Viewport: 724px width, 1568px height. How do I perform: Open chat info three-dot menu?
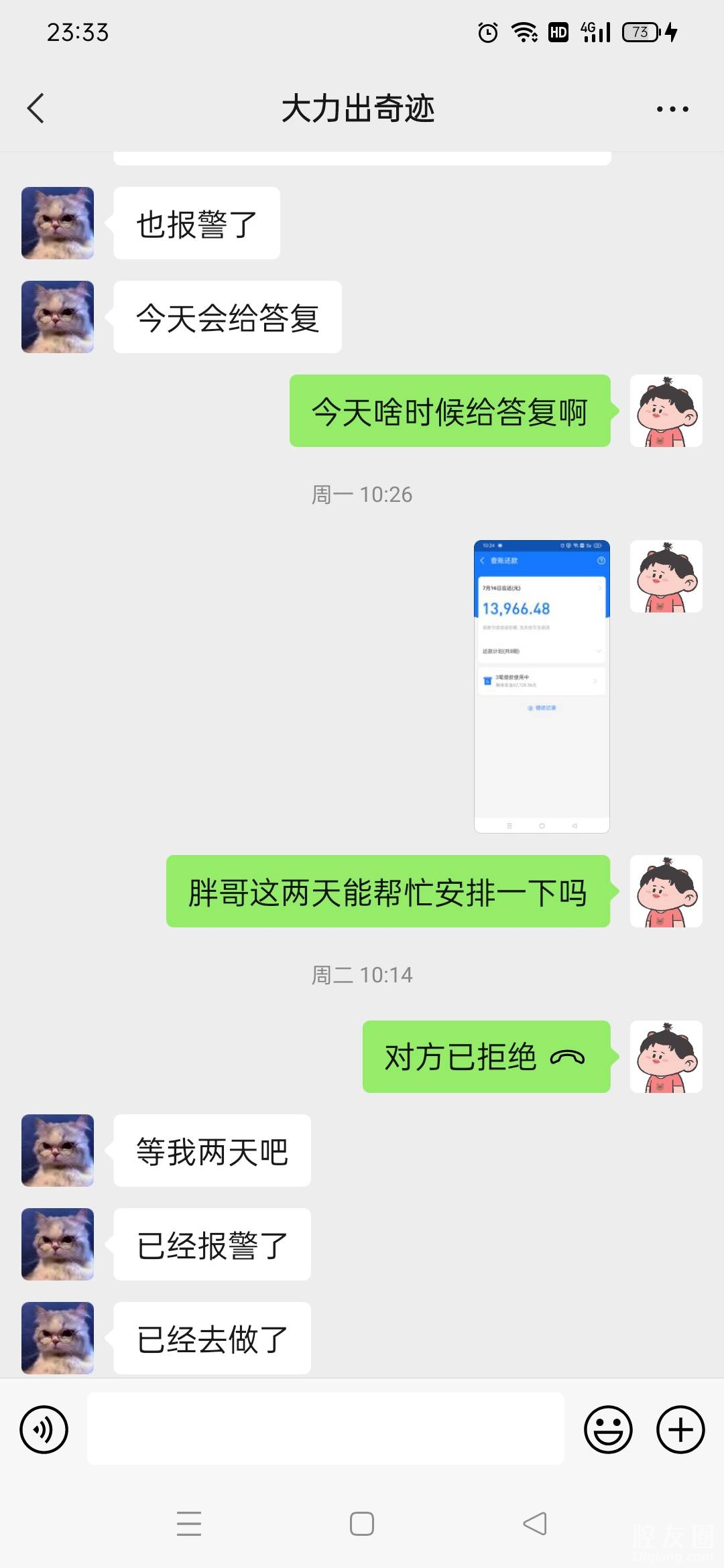(x=672, y=109)
